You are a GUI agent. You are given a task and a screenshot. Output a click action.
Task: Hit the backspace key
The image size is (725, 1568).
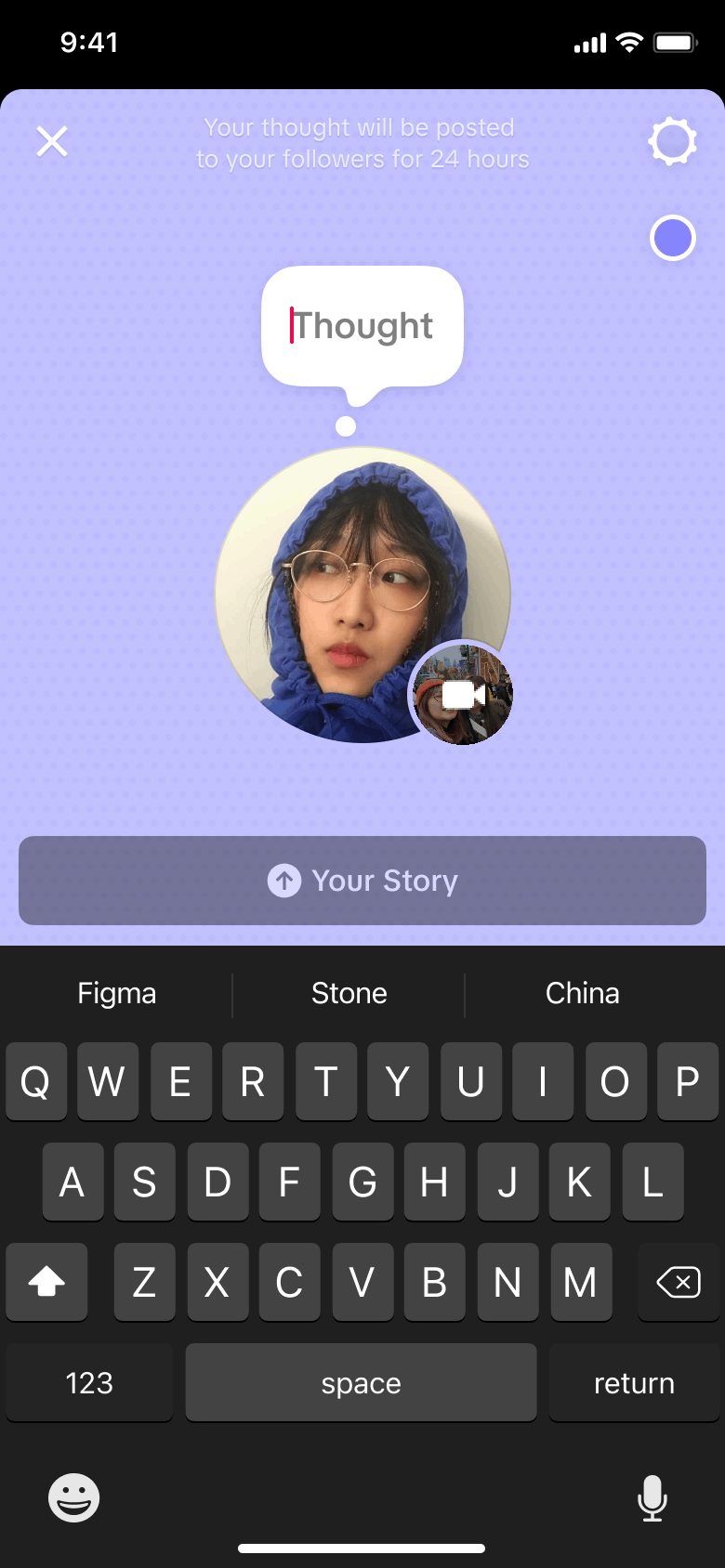[x=679, y=1283]
